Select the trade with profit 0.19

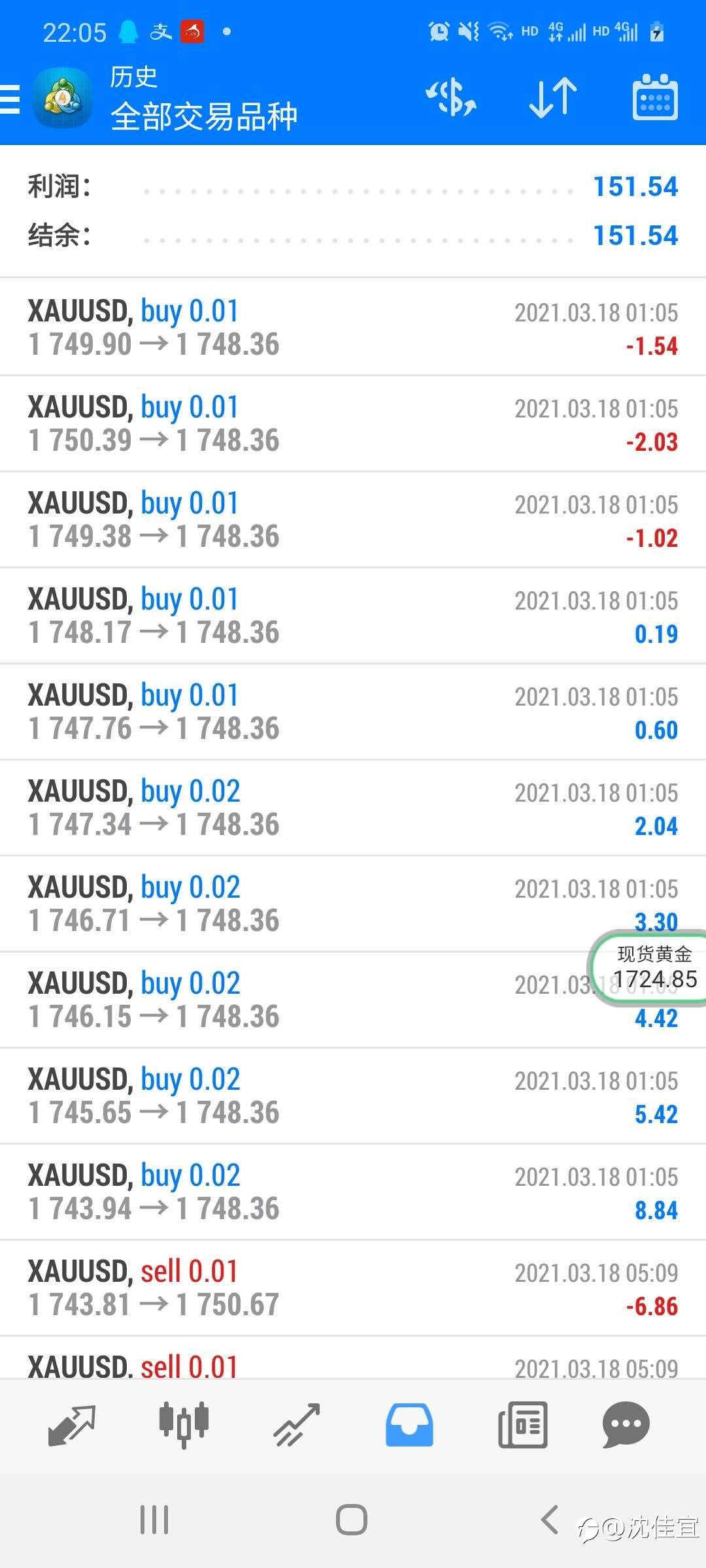(x=353, y=615)
